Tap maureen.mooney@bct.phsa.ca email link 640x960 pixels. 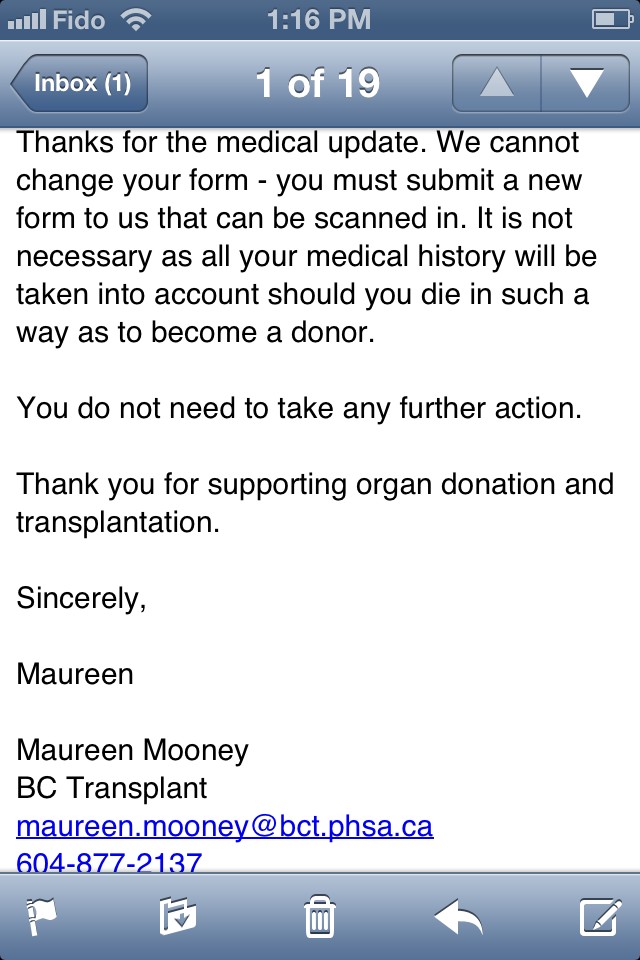[x=224, y=827]
